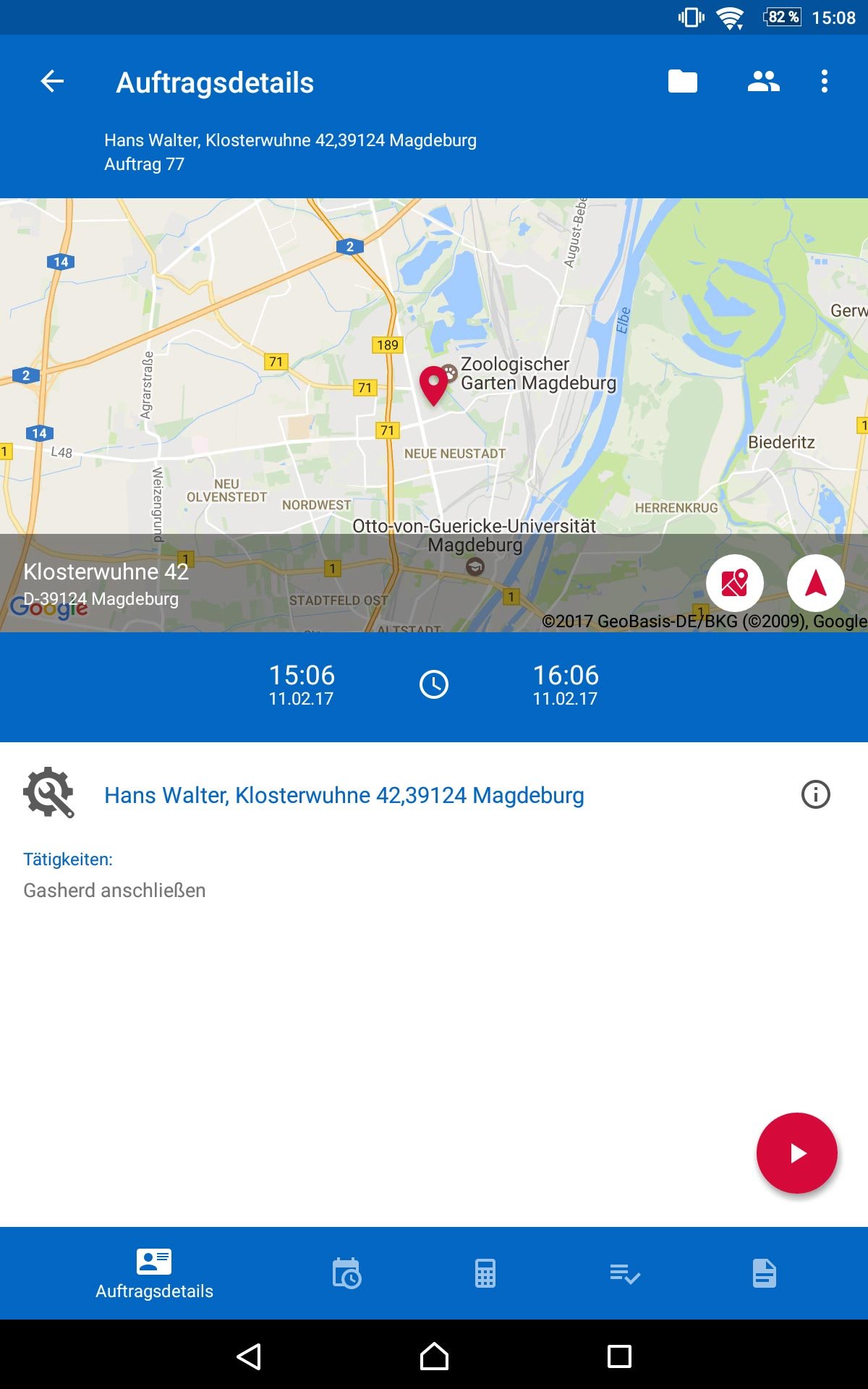Open recent apps
The image size is (868, 1389).
[x=619, y=1356]
